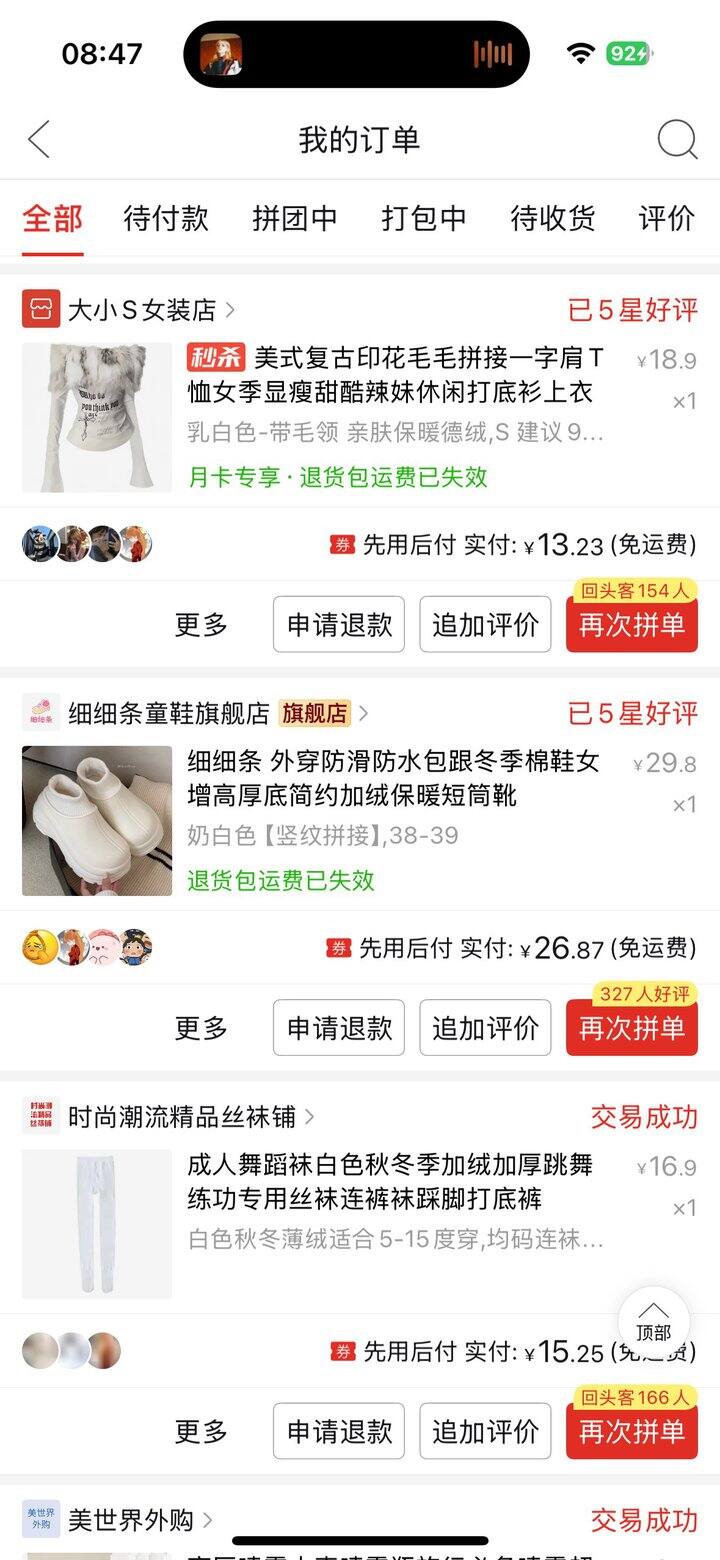Tap 申请退款 for the 大小S女装店 order
Image resolution: width=720 pixels, height=1560 pixels.
pyautogui.click(x=339, y=625)
